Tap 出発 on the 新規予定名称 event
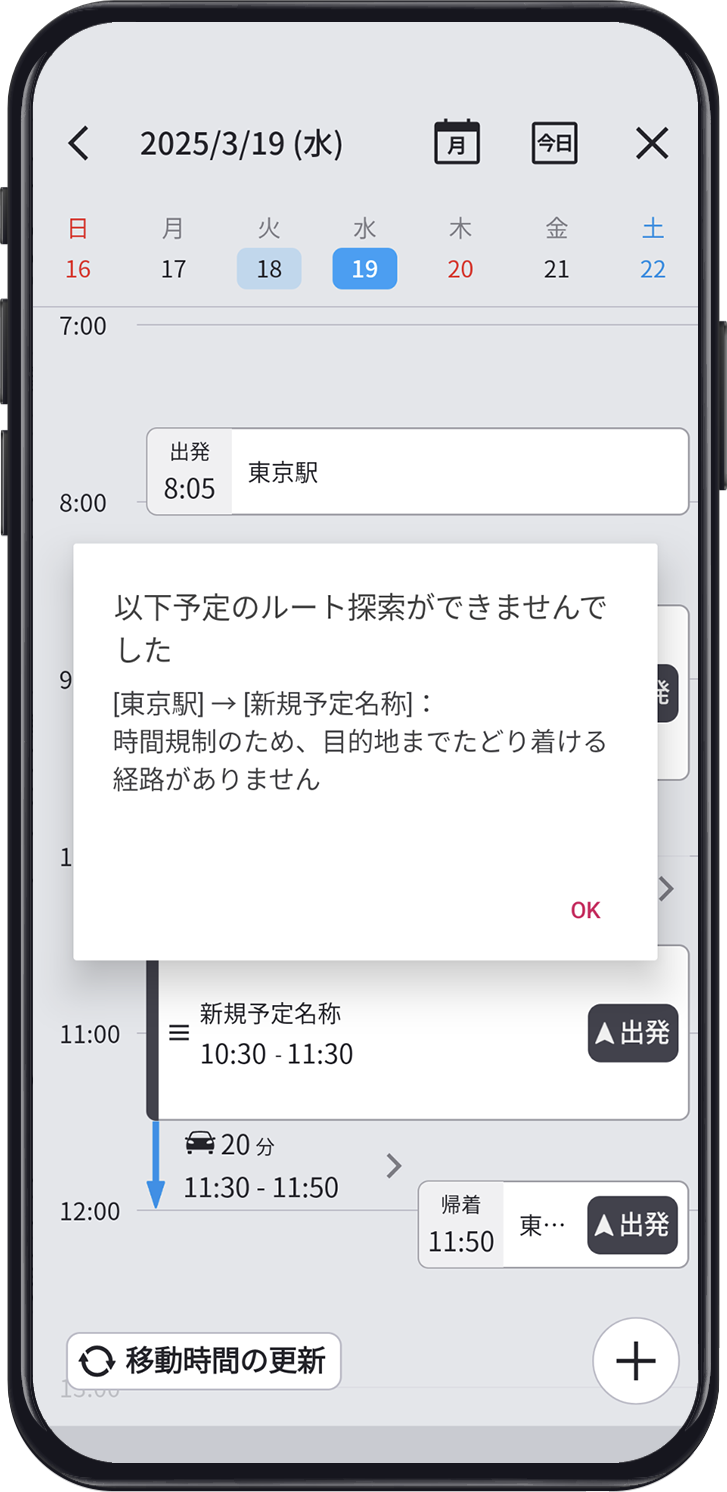 633,1033
